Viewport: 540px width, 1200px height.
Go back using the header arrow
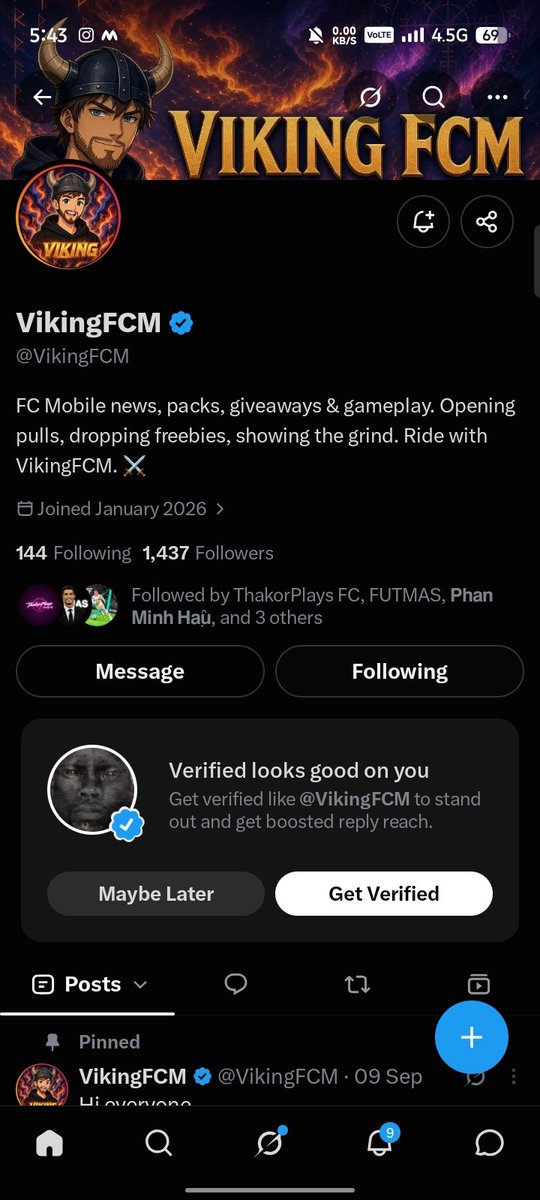42,97
